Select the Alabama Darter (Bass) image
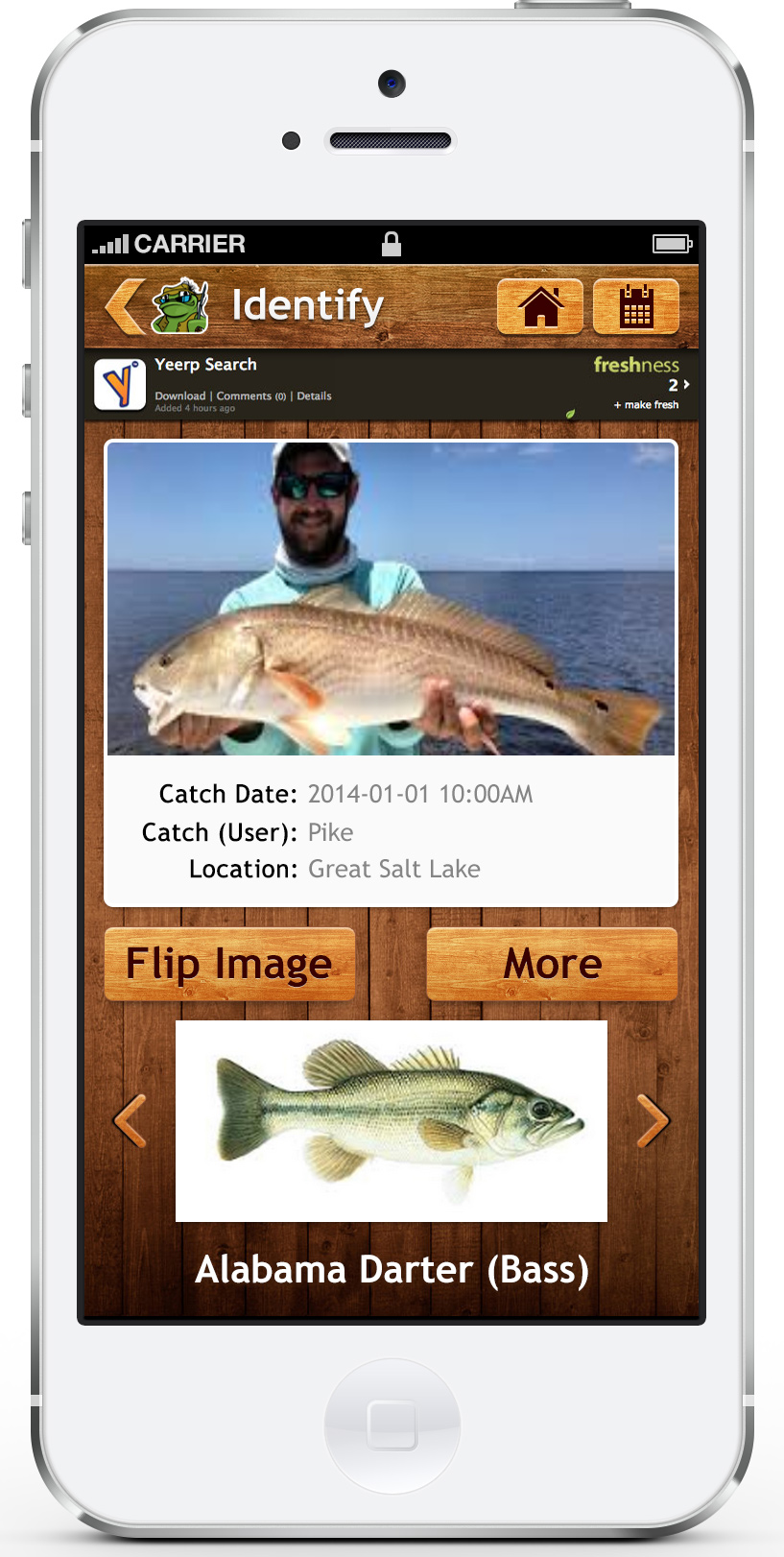This screenshot has height=1557, width=784. click(x=392, y=1120)
